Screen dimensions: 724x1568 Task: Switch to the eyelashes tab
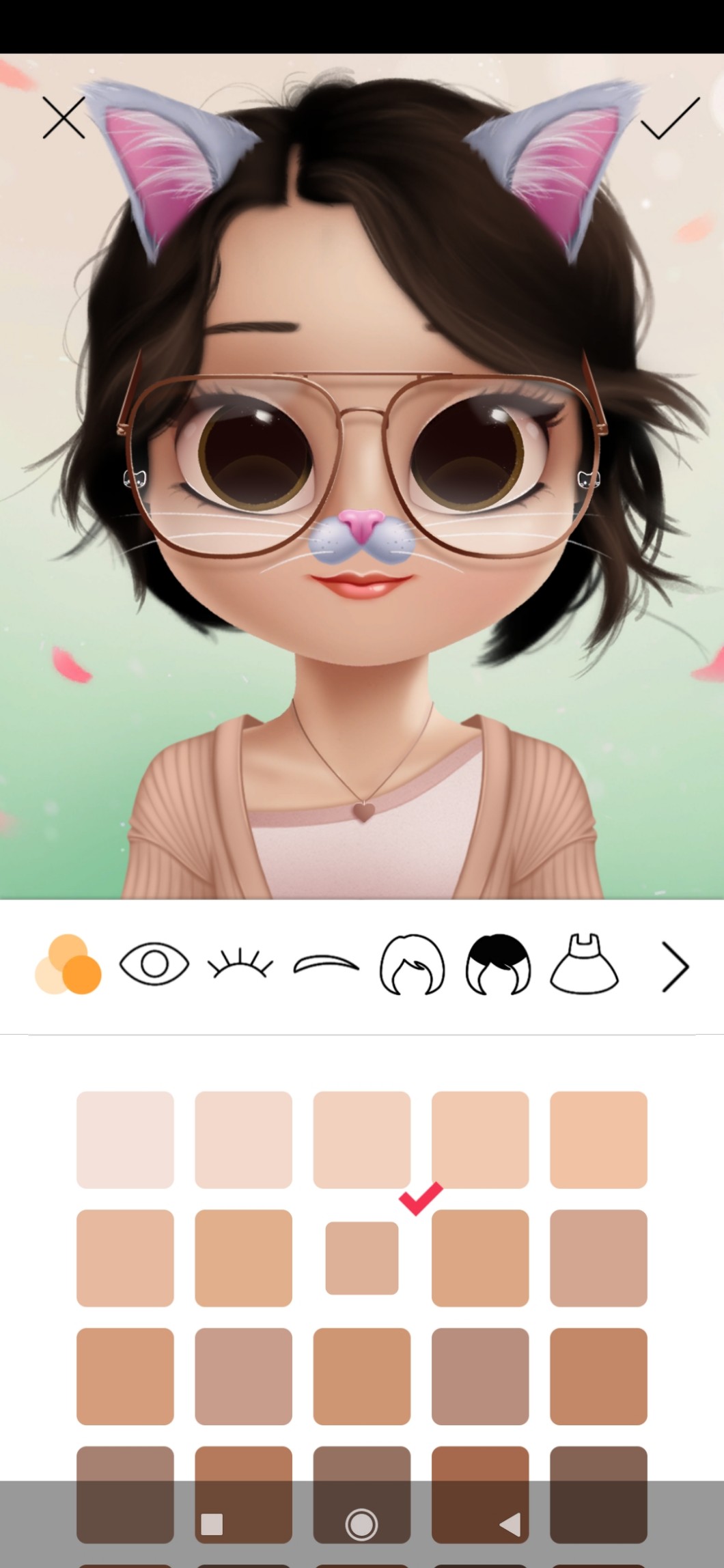[x=240, y=964]
